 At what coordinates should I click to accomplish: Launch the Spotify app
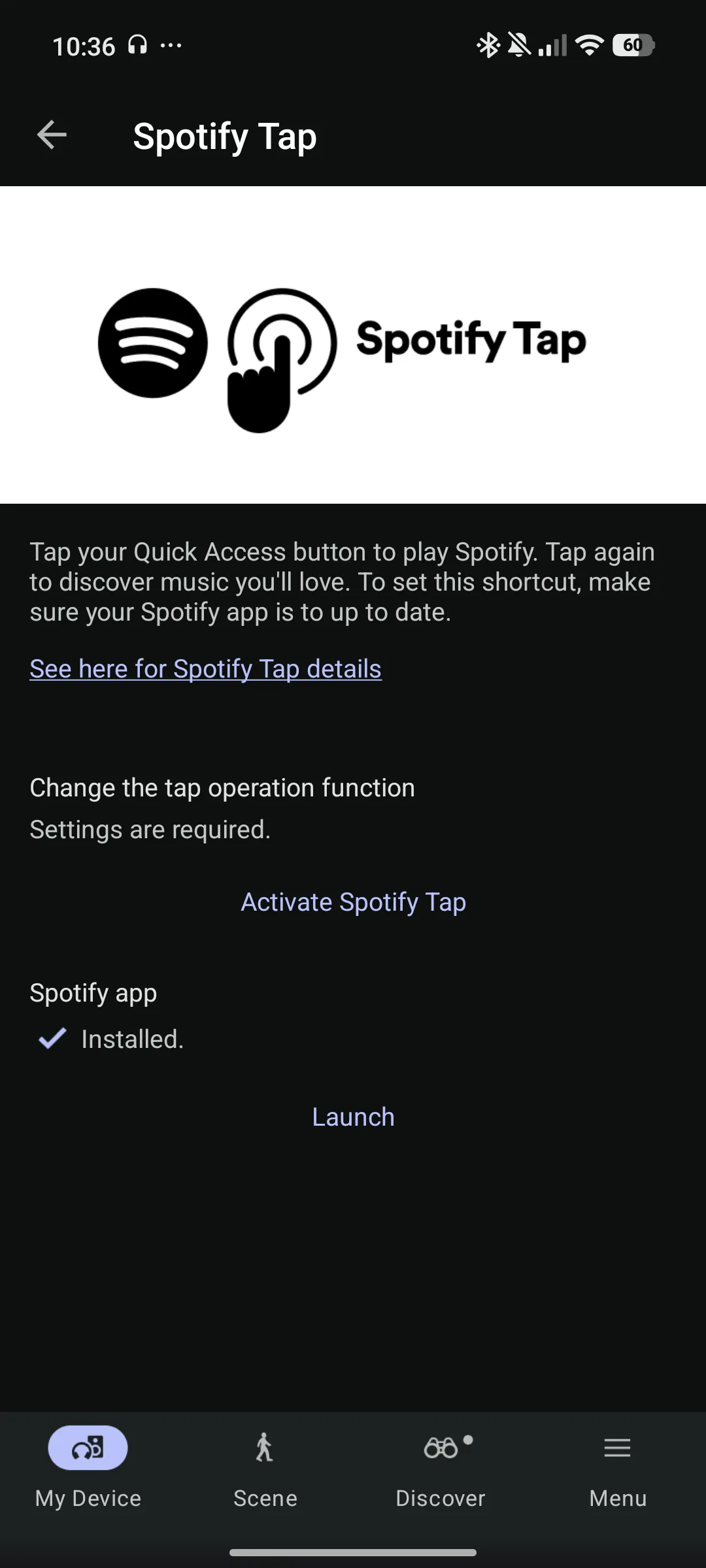353,1117
